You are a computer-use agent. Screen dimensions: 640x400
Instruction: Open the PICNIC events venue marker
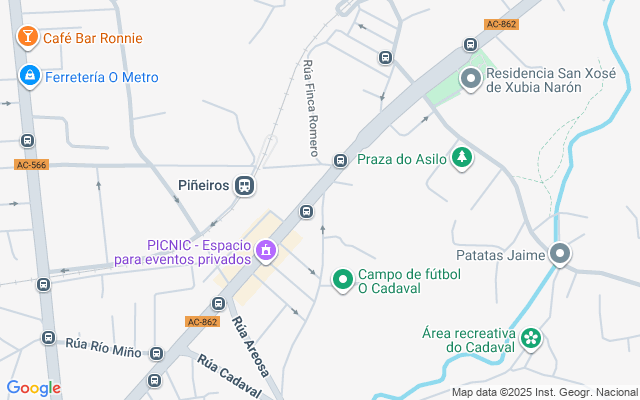pyautogui.click(x=266, y=250)
